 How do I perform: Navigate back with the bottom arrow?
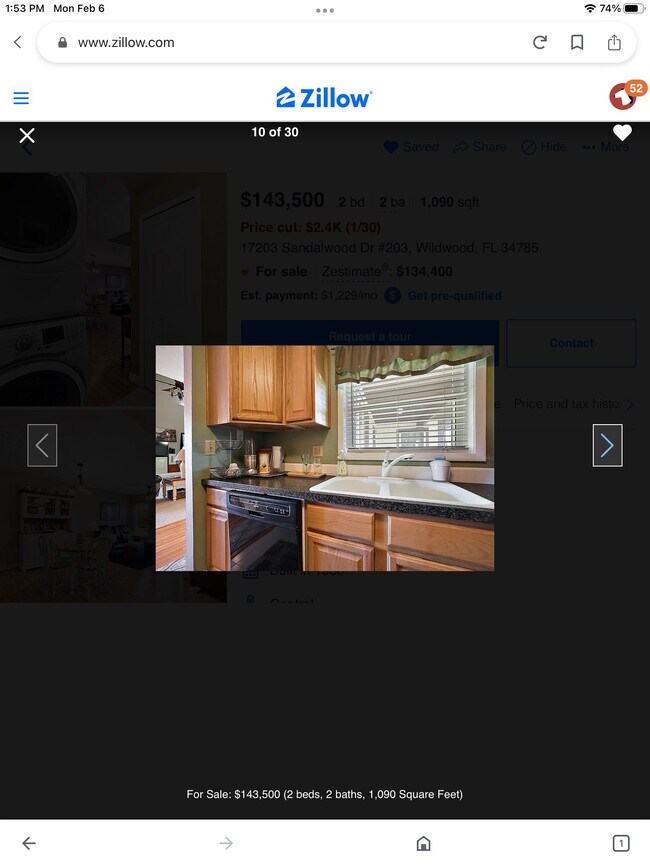(29, 843)
